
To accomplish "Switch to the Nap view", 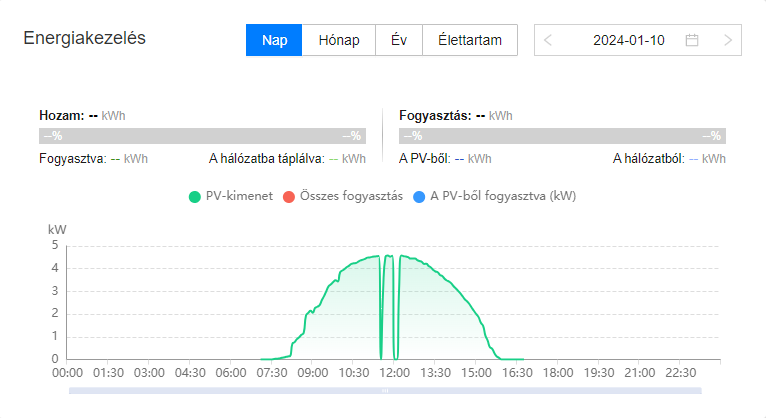I will pyautogui.click(x=274, y=40).
